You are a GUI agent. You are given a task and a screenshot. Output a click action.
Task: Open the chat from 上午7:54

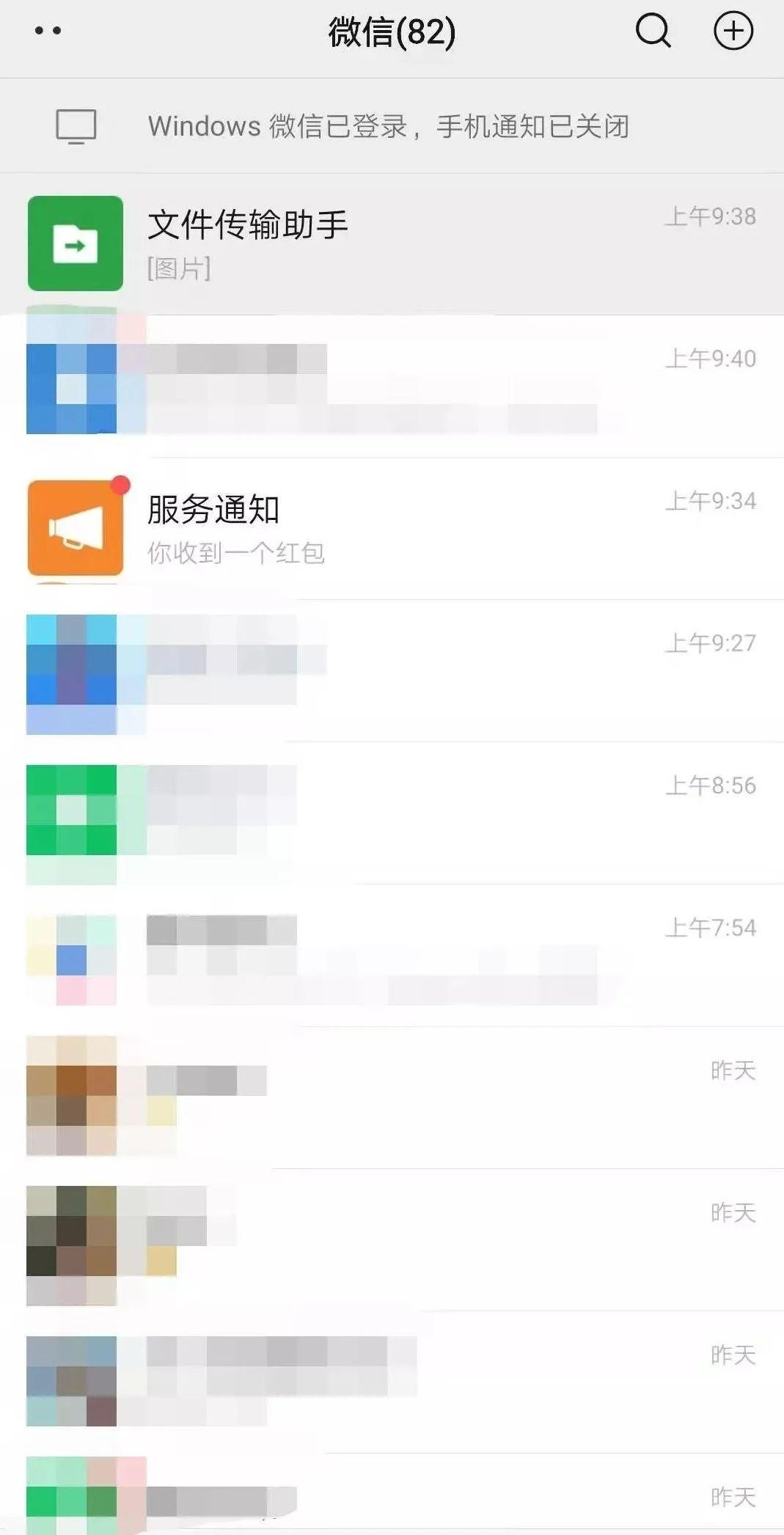pos(392,955)
